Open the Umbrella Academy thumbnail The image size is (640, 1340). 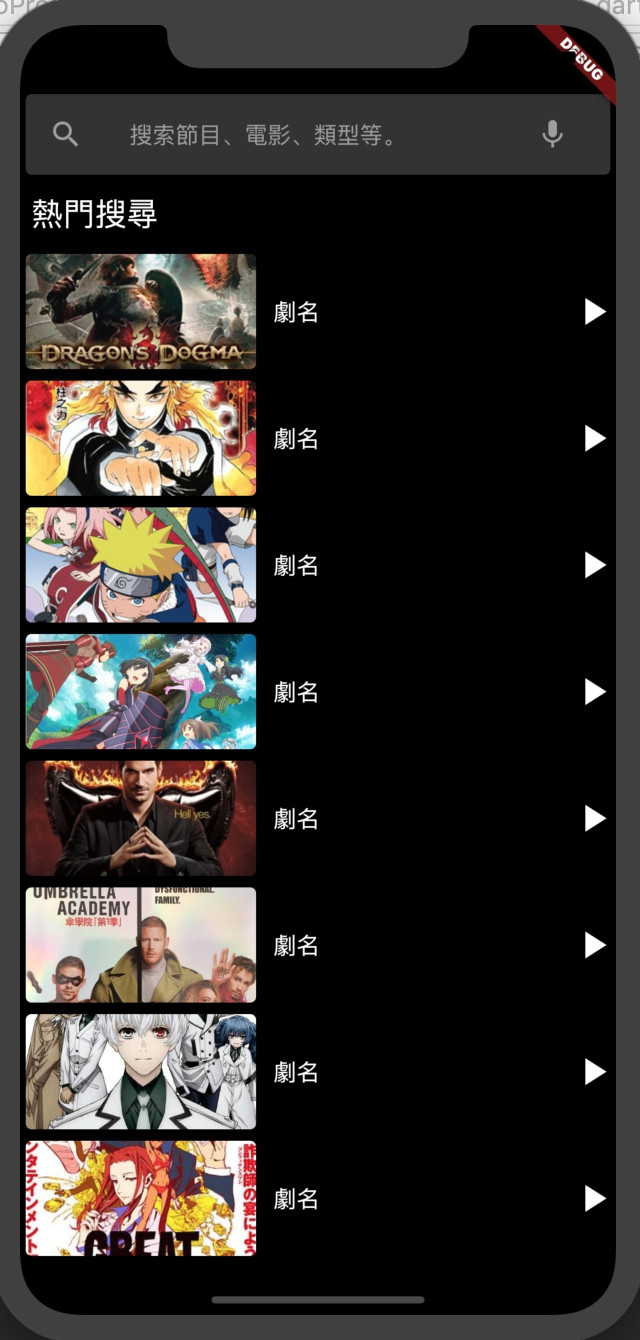(141, 945)
